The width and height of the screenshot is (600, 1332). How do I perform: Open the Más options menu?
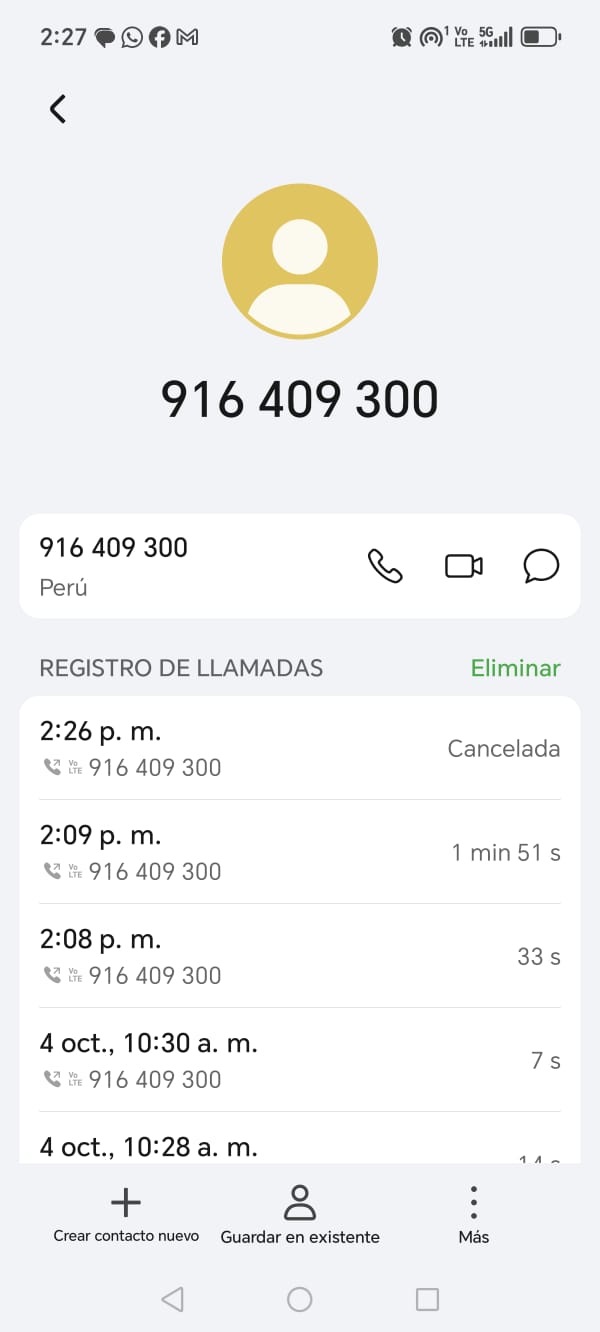474,1214
